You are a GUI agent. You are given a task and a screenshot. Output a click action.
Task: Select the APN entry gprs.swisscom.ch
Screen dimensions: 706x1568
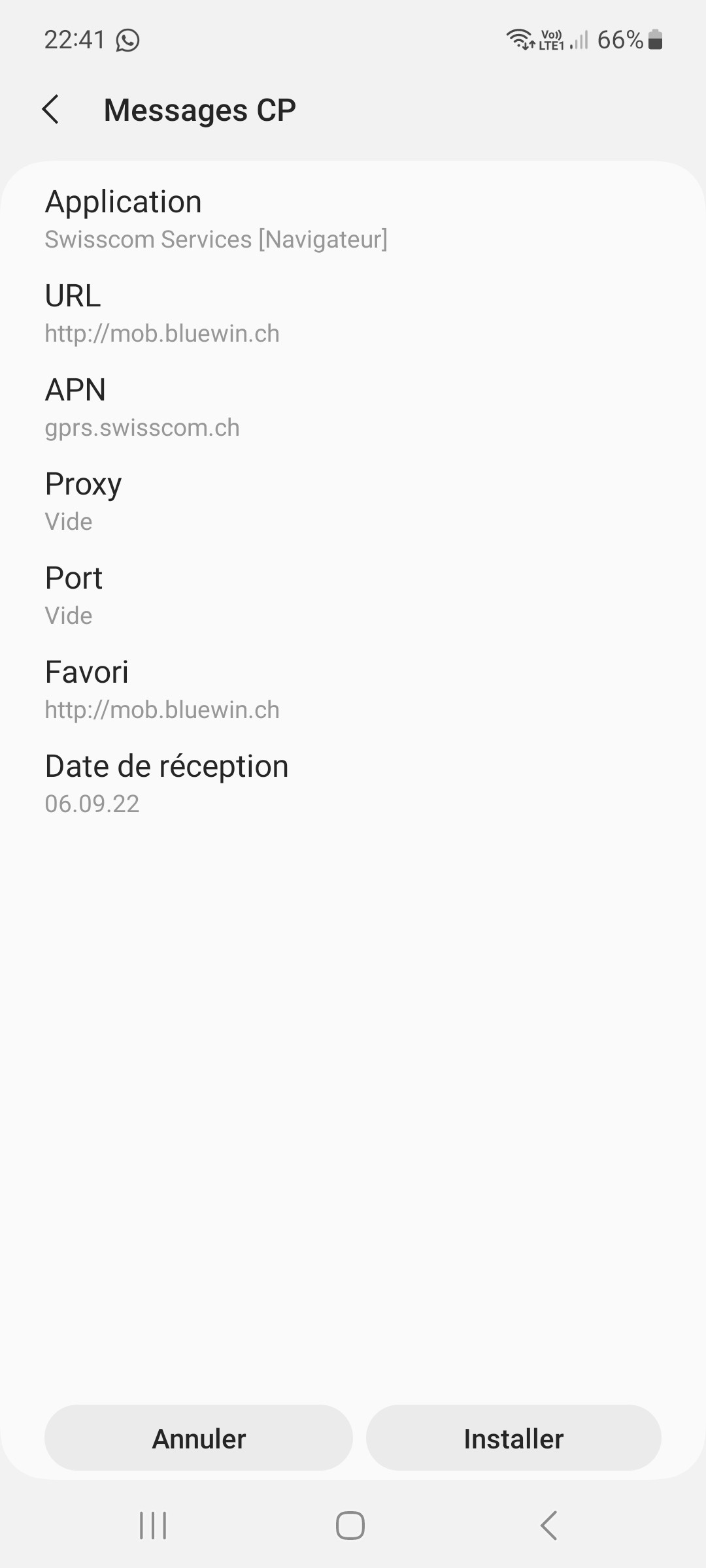142,407
